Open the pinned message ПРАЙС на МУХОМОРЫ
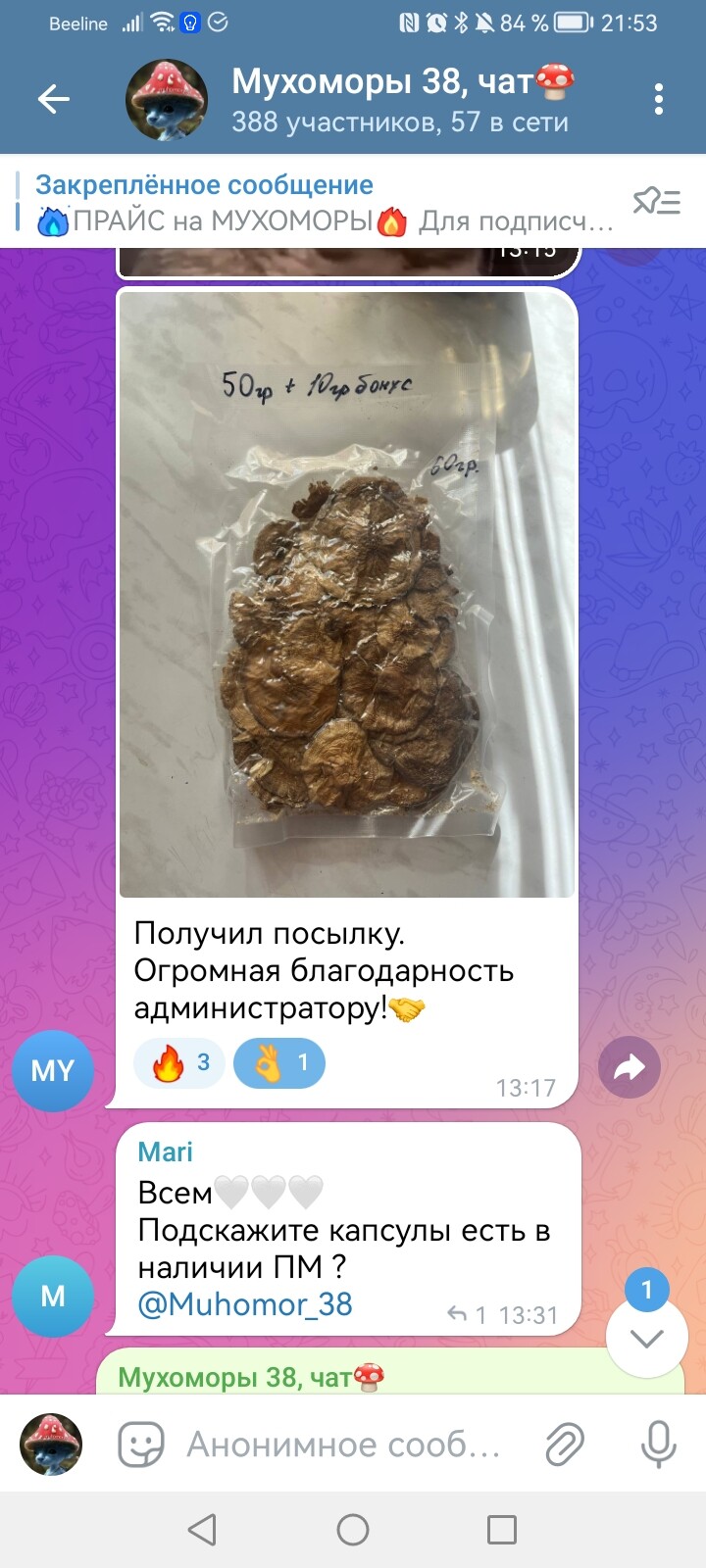Screen dimensions: 706x1568 click(324, 203)
